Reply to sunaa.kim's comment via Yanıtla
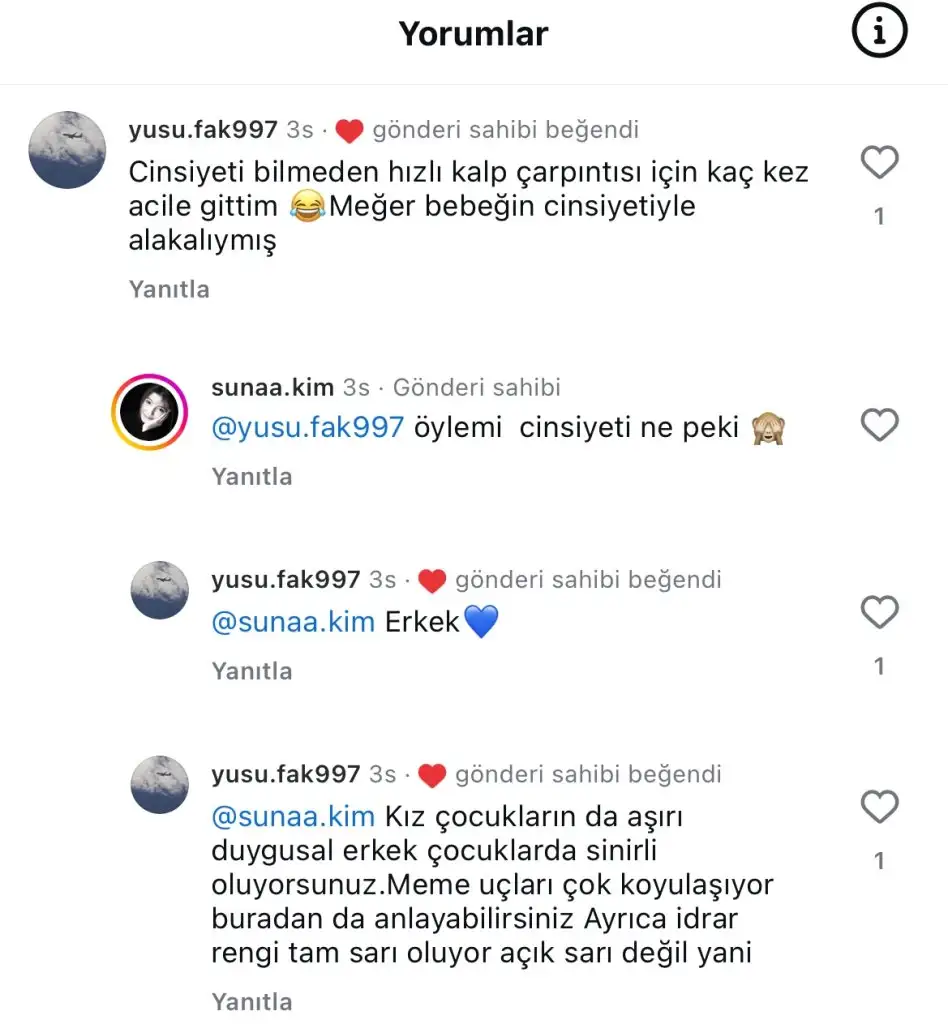Image resolution: width=948 pixels, height=1024 pixels. [x=252, y=476]
